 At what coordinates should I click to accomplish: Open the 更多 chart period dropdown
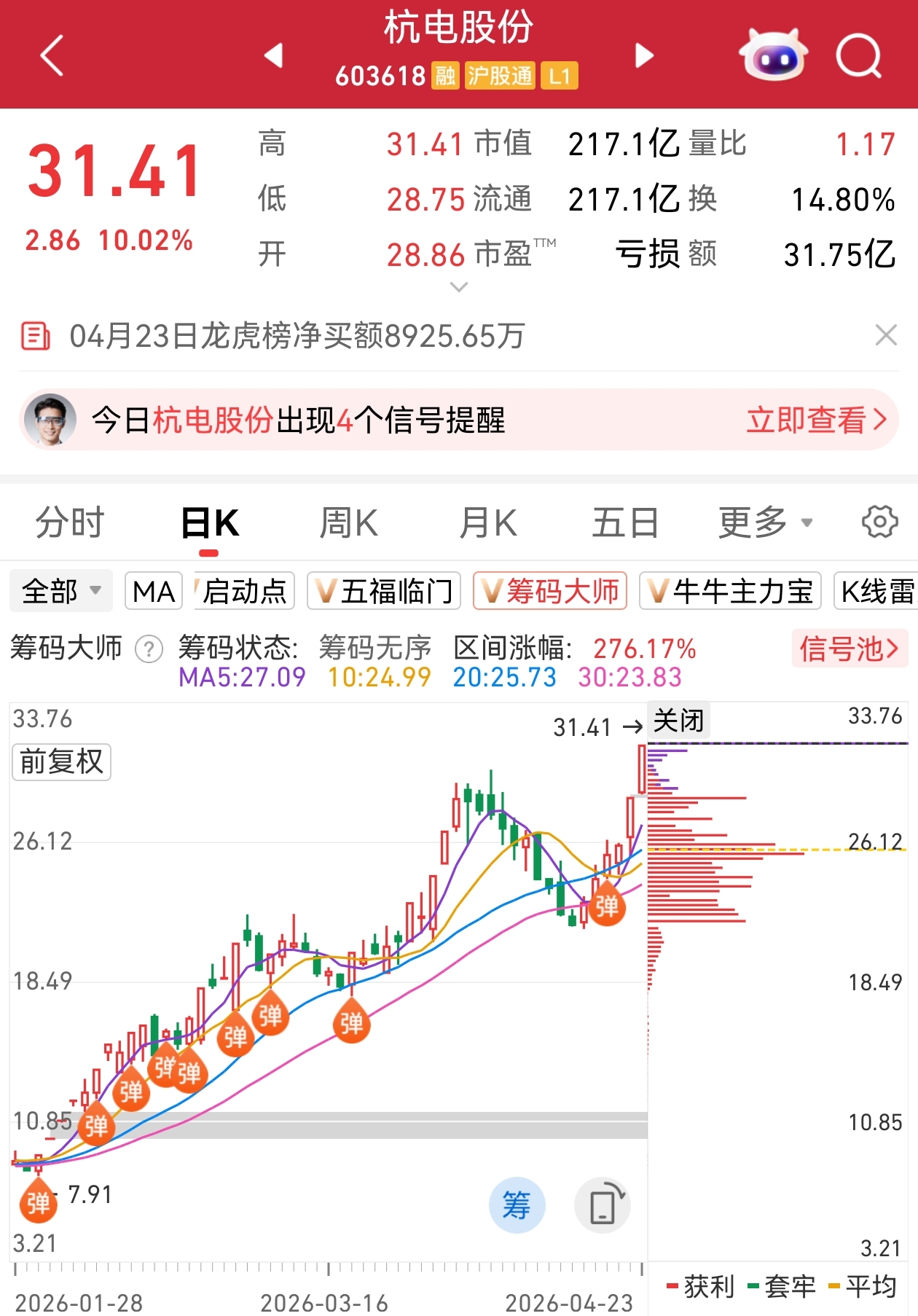[x=765, y=522]
